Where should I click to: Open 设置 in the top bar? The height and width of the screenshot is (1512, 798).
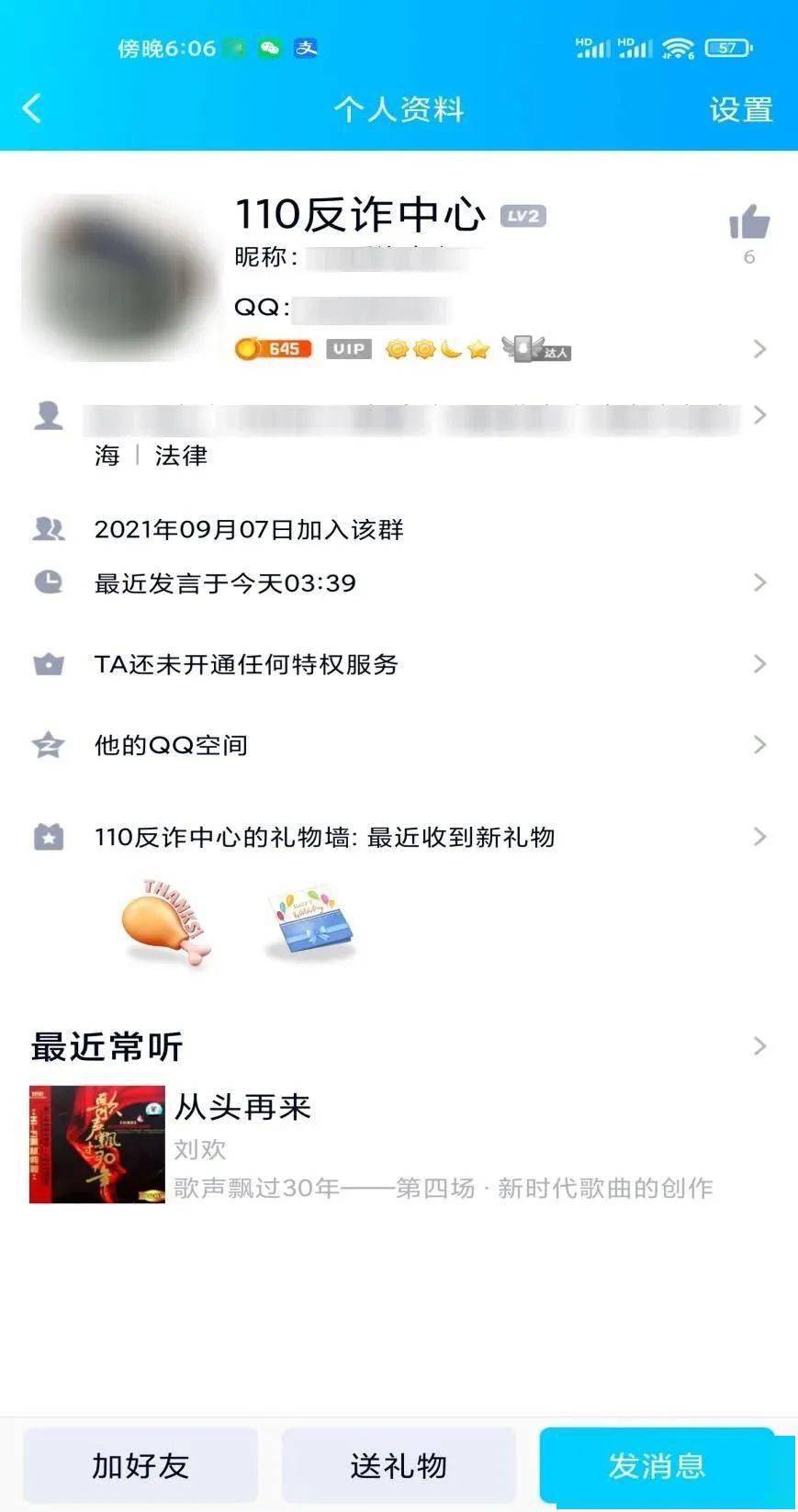(x=739, y=108)
